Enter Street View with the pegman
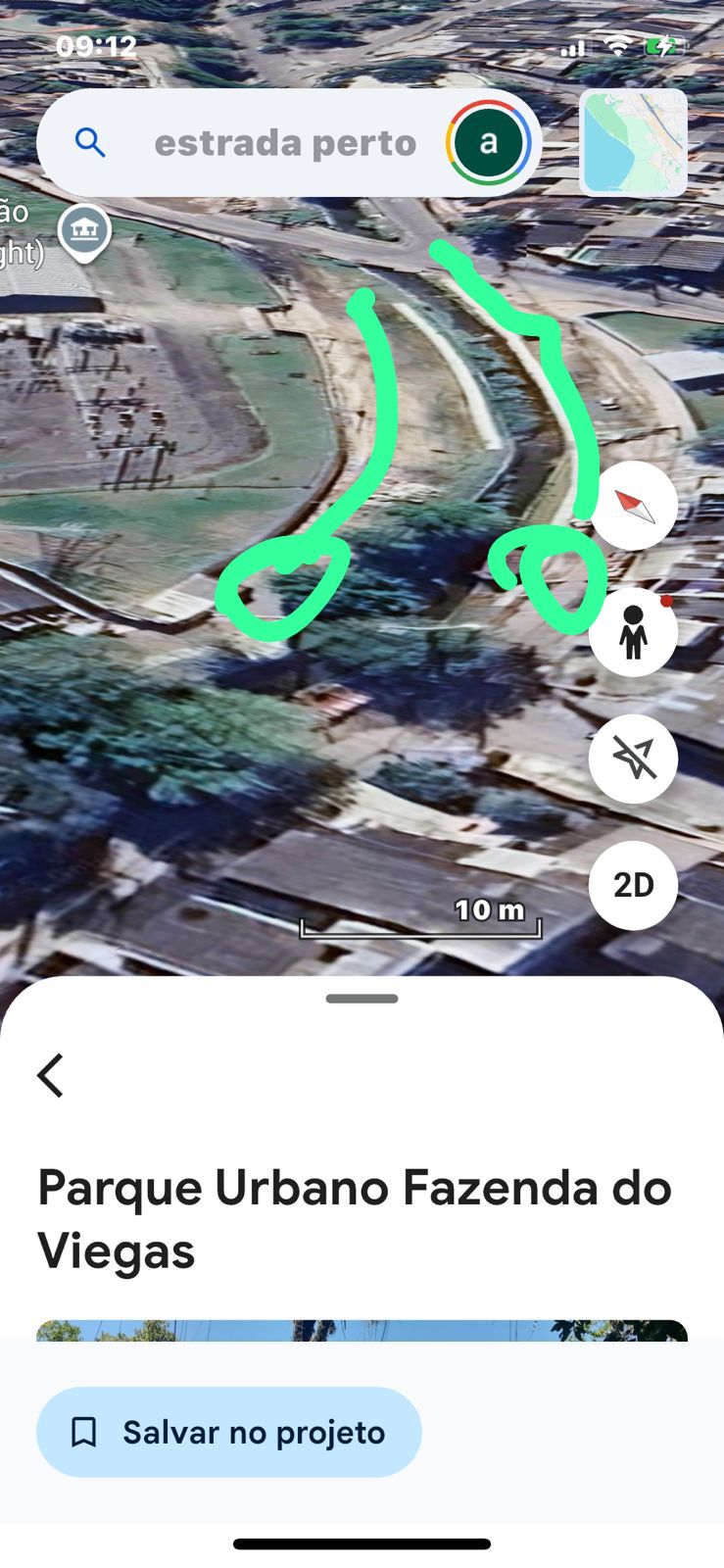Screen dimensions: 724x1568 coord(633,632)
